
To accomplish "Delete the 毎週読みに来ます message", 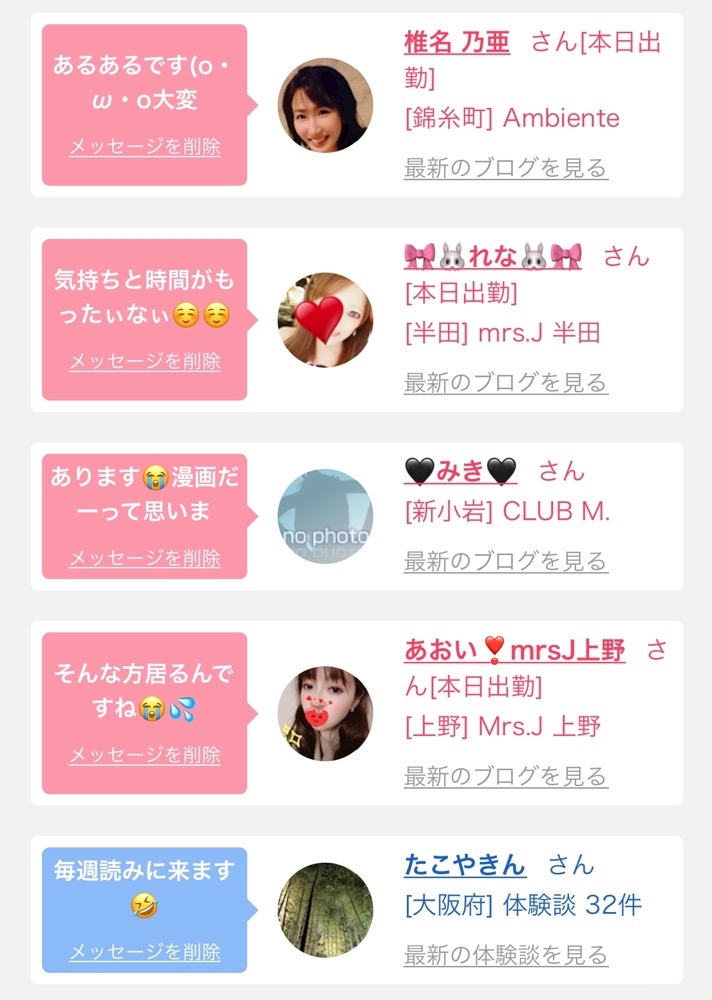I will tap(144, 952).
